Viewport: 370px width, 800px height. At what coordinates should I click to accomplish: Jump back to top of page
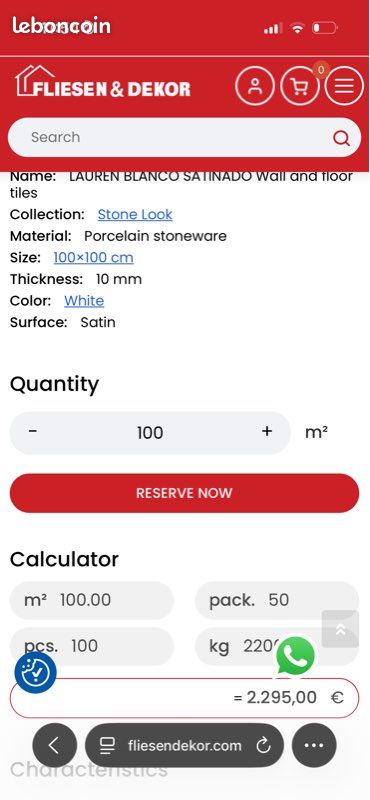click(340, 629)
